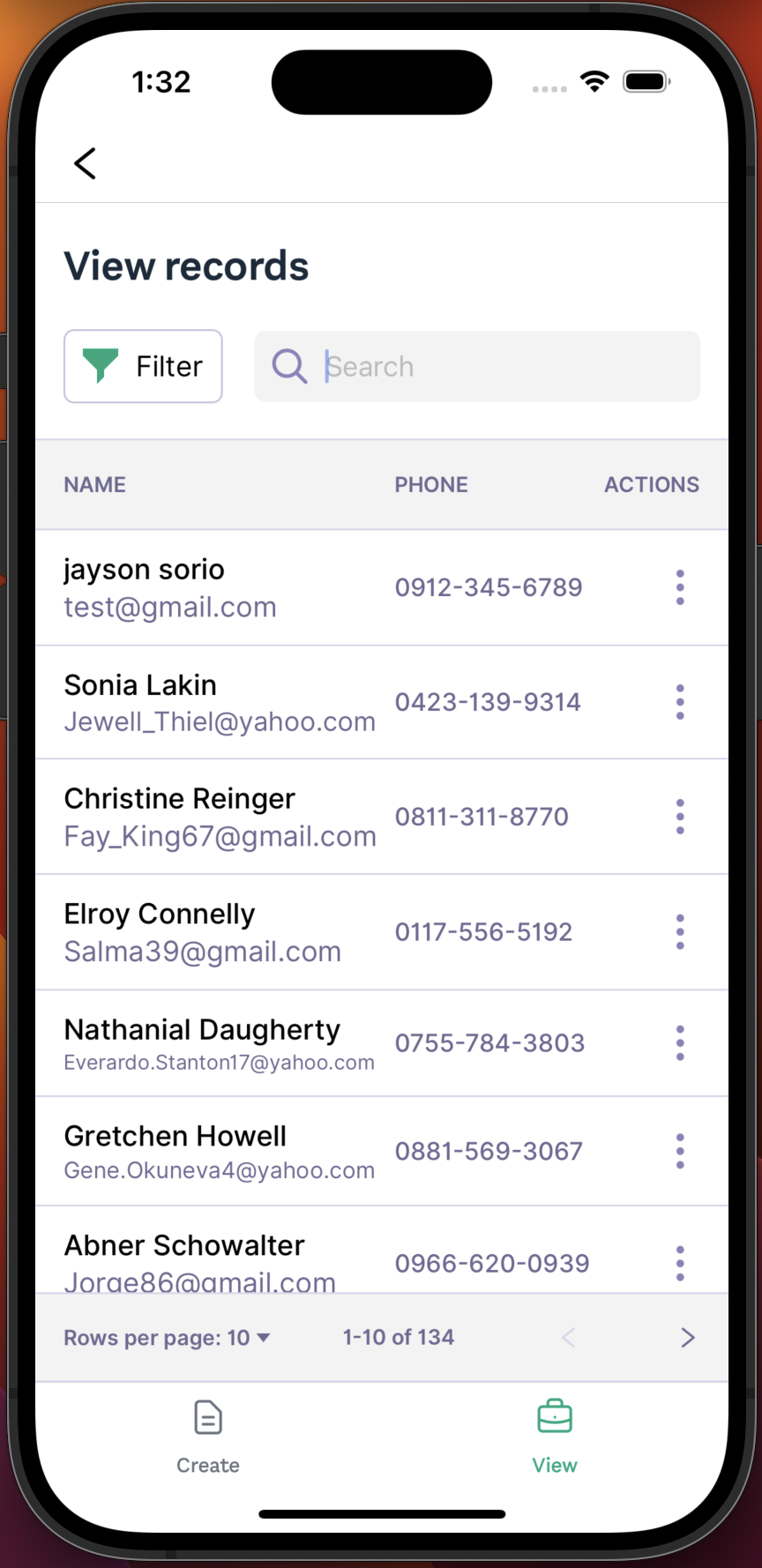This screenshot has height=1568, width=762.
Task: Click the previous page chevron
Action: tap(569, 1337)
